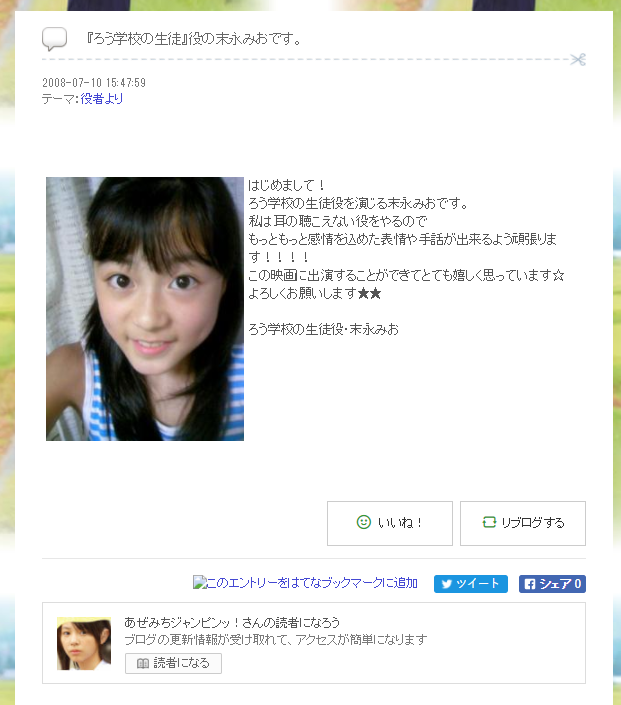The height and width of the screenshot is (705, 621).
Task: Share on Facebook with シェア button
Action: tap(552, 584)
